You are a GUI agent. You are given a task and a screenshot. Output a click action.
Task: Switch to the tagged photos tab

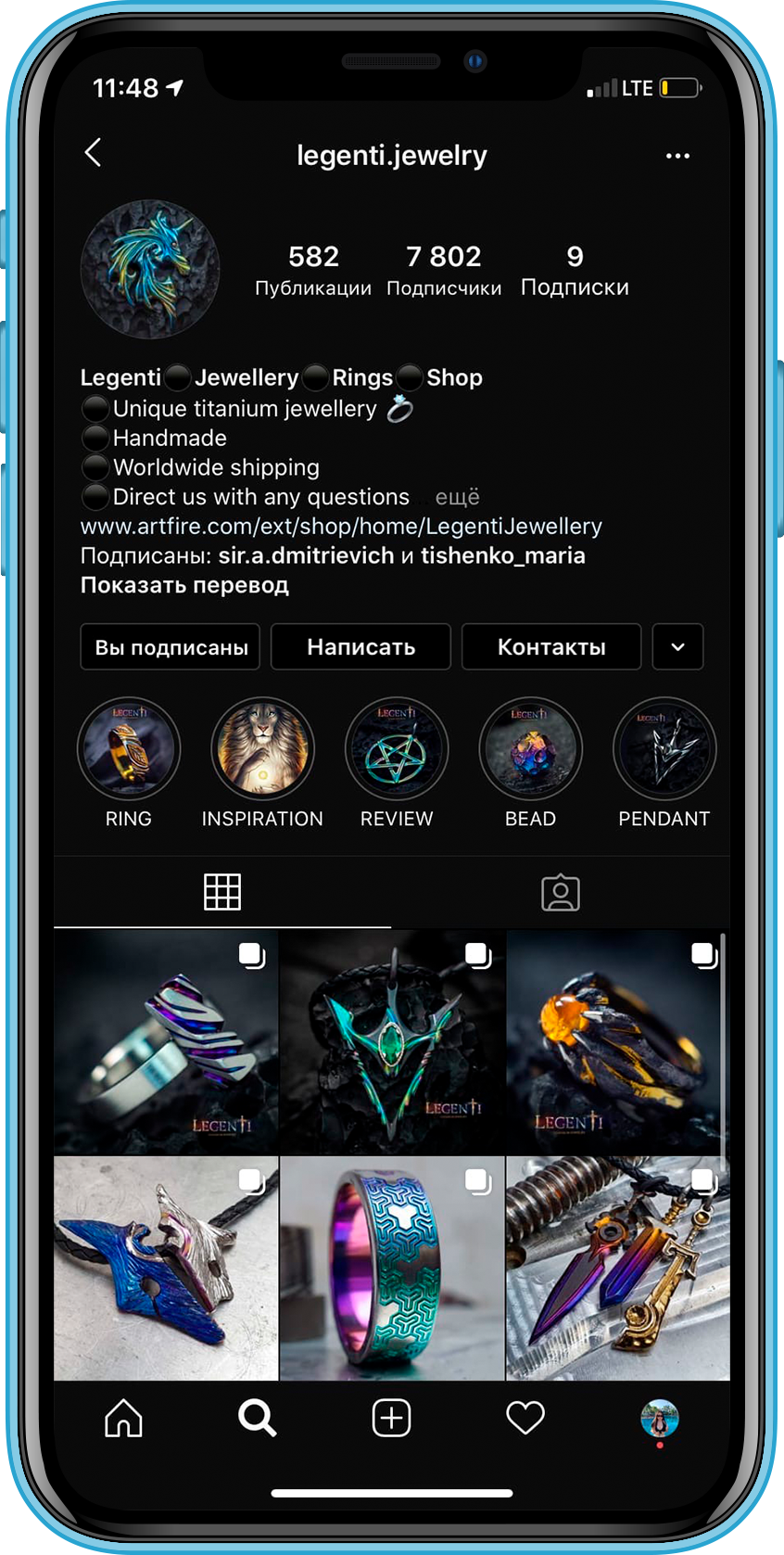(560, 893)
